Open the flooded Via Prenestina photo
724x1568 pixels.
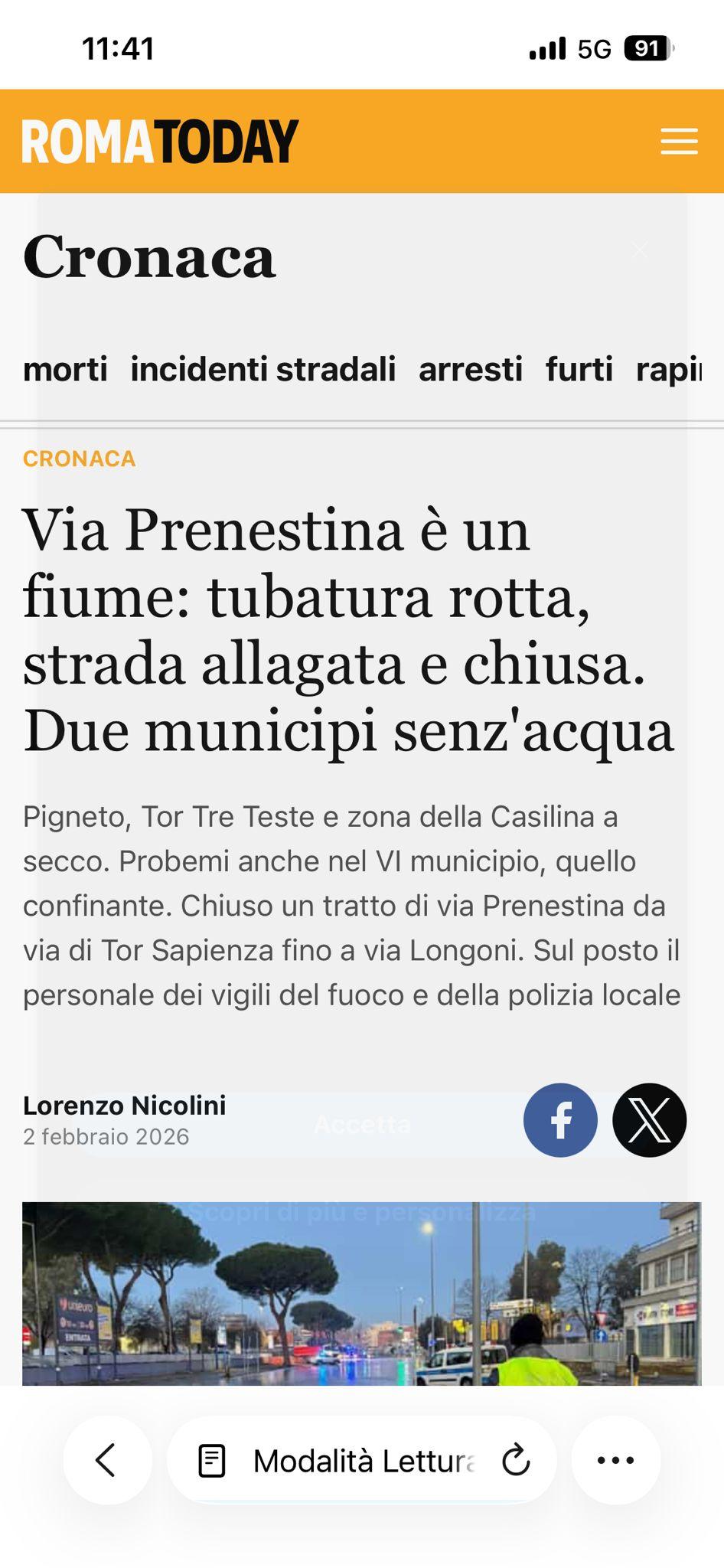click(x=361, y=1294)
